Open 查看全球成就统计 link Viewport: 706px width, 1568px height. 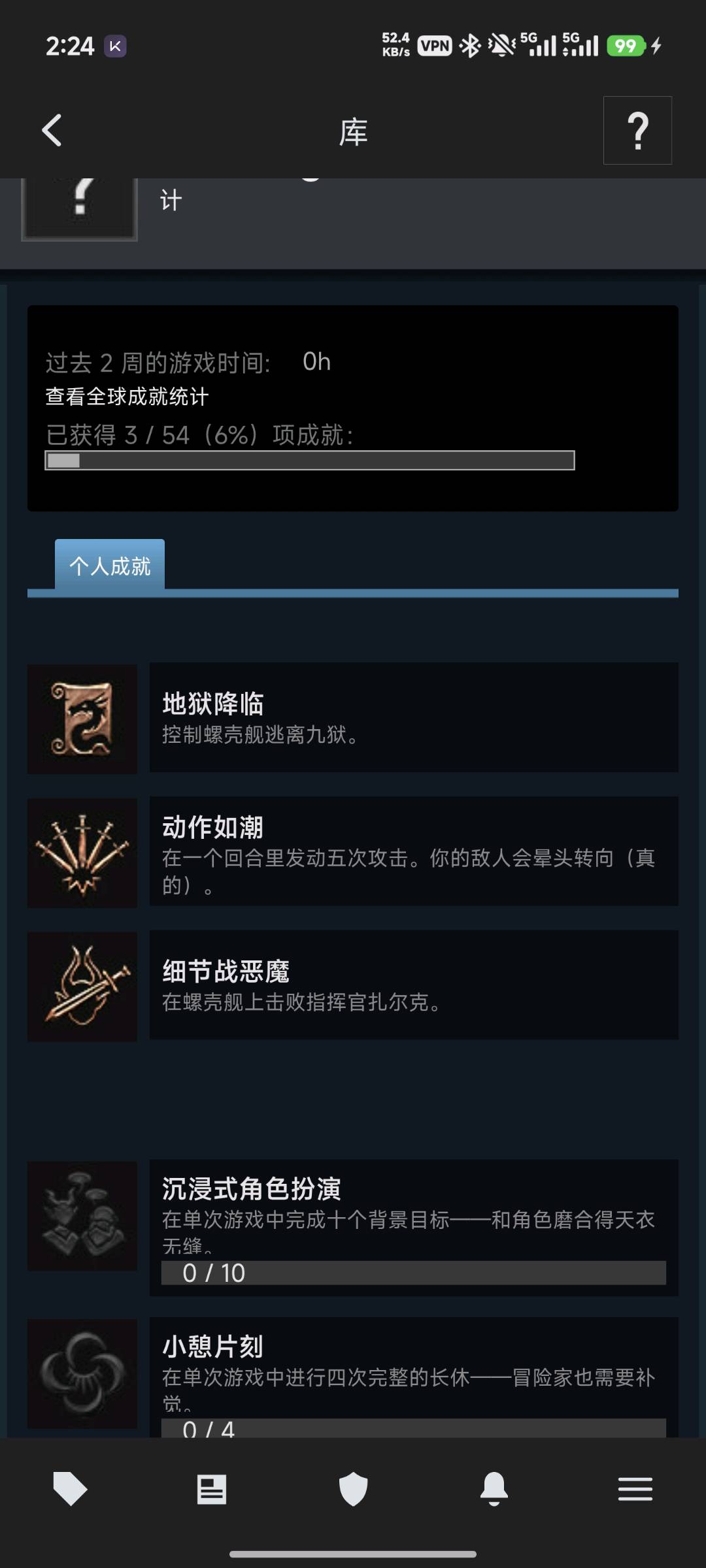127,397
